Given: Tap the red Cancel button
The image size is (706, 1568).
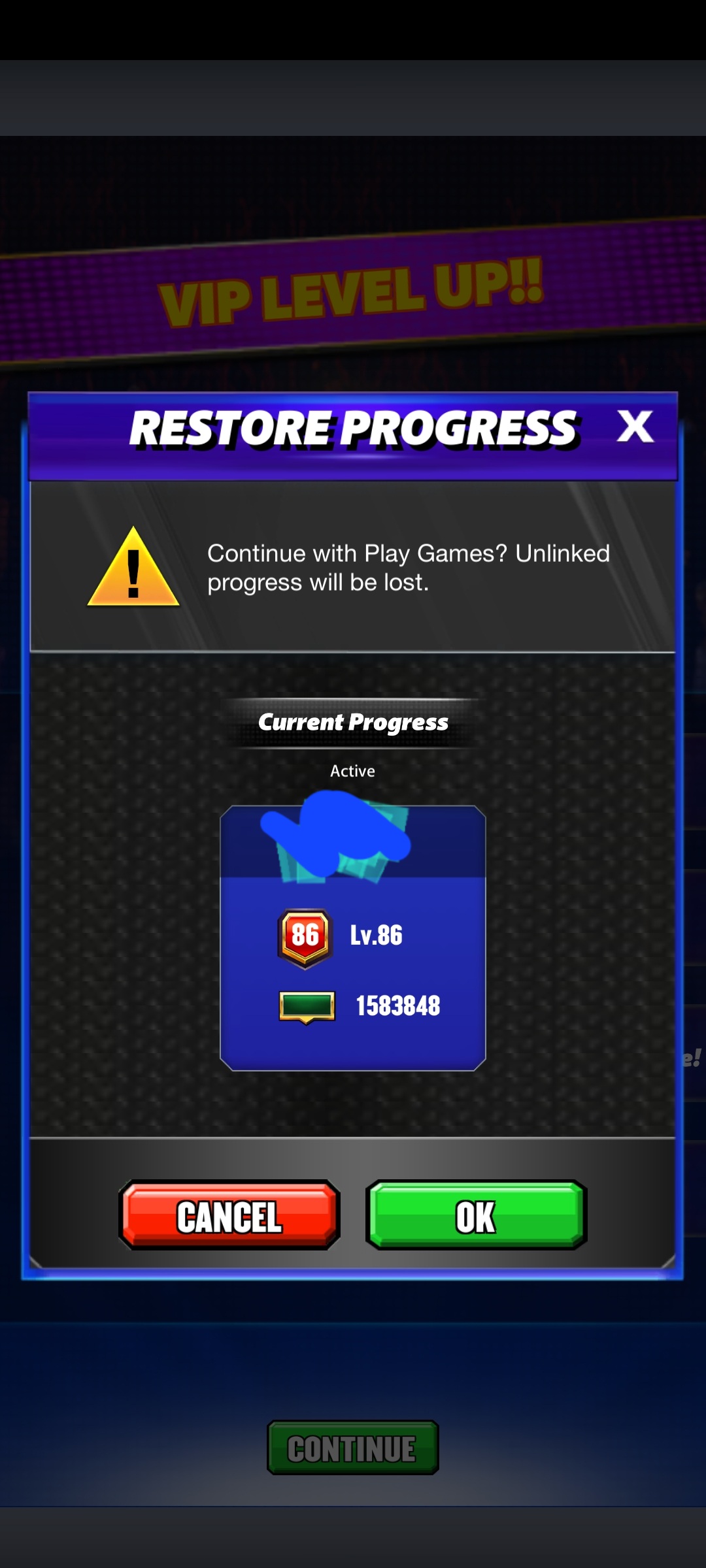Looking at the screenshot, I should coord(229,1216).
